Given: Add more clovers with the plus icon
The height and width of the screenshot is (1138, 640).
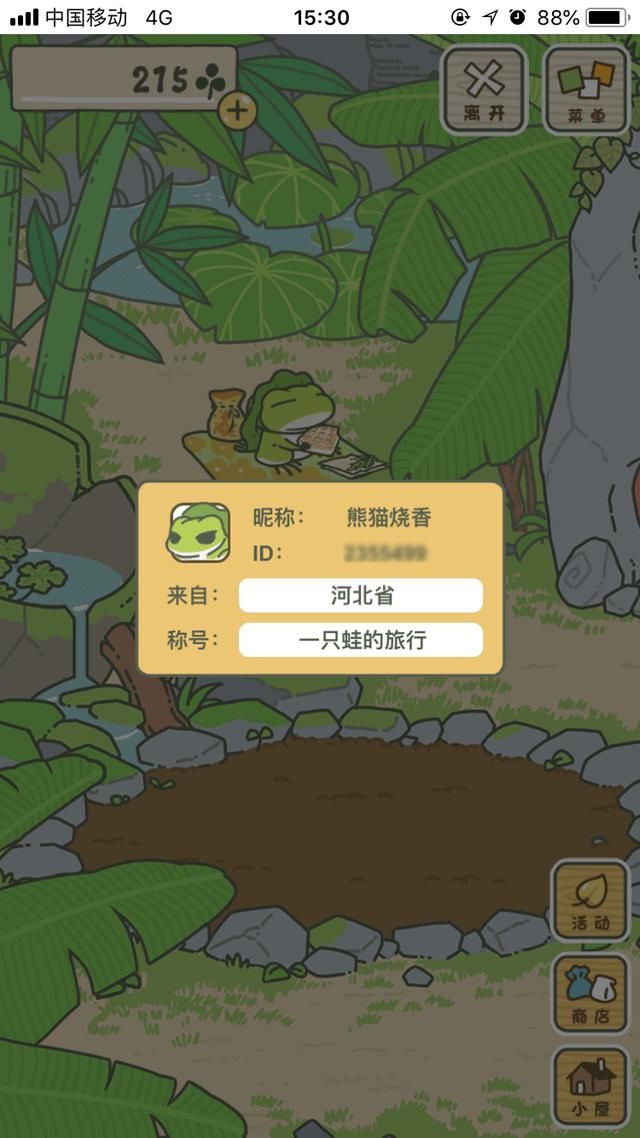Looking at the screenshot, I should (236, 110).
